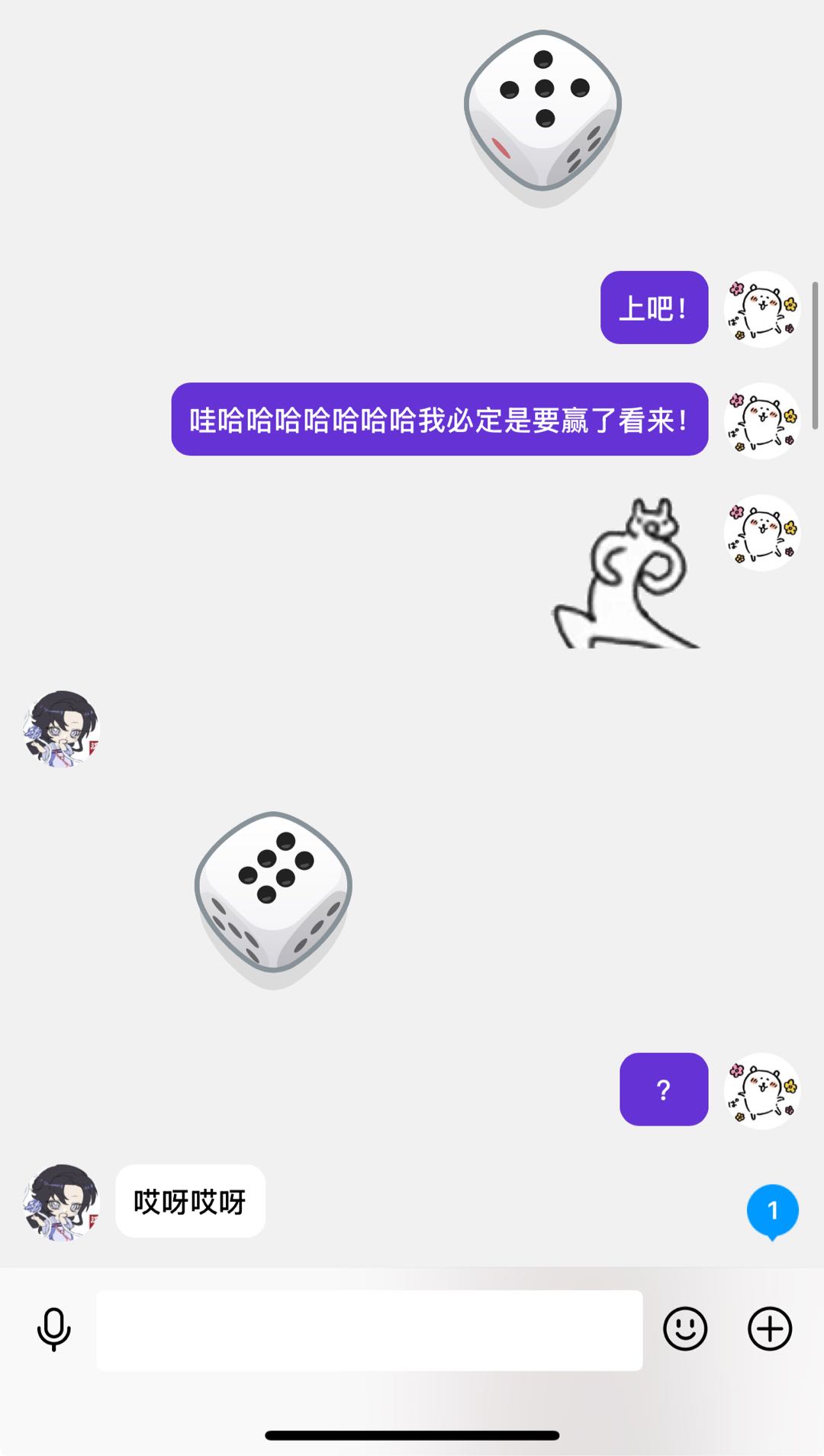This screenshot has width=824, height=1456.
Task: Jump to the 1 new unread message
Action: point(772,1211)
